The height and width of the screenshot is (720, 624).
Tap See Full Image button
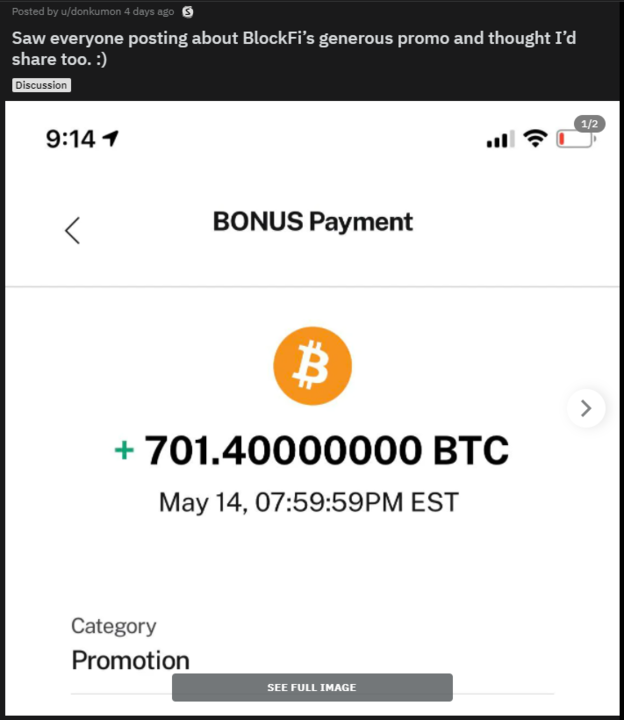(312, 687)
